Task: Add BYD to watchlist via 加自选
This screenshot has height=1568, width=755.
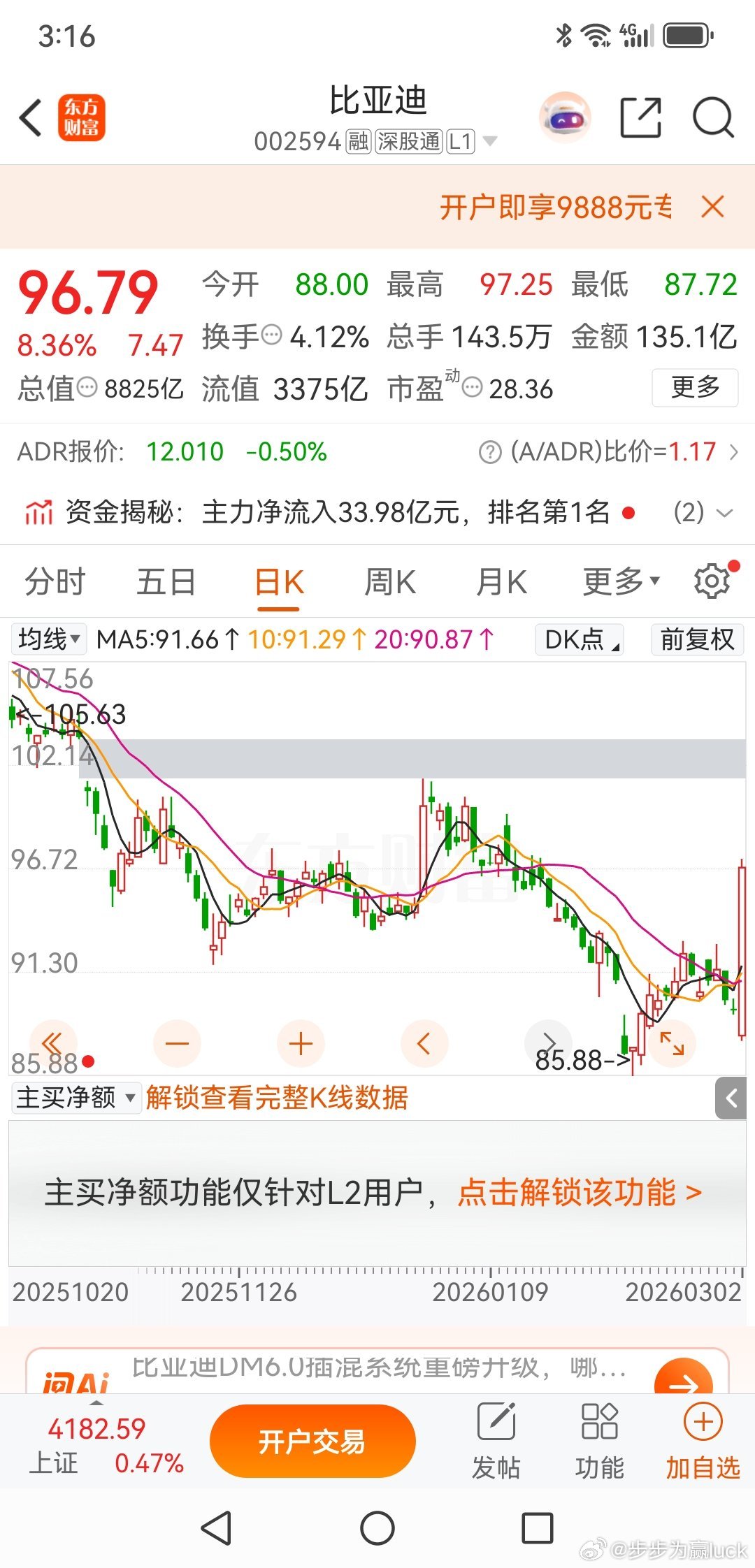Action: pos(701,1439)
